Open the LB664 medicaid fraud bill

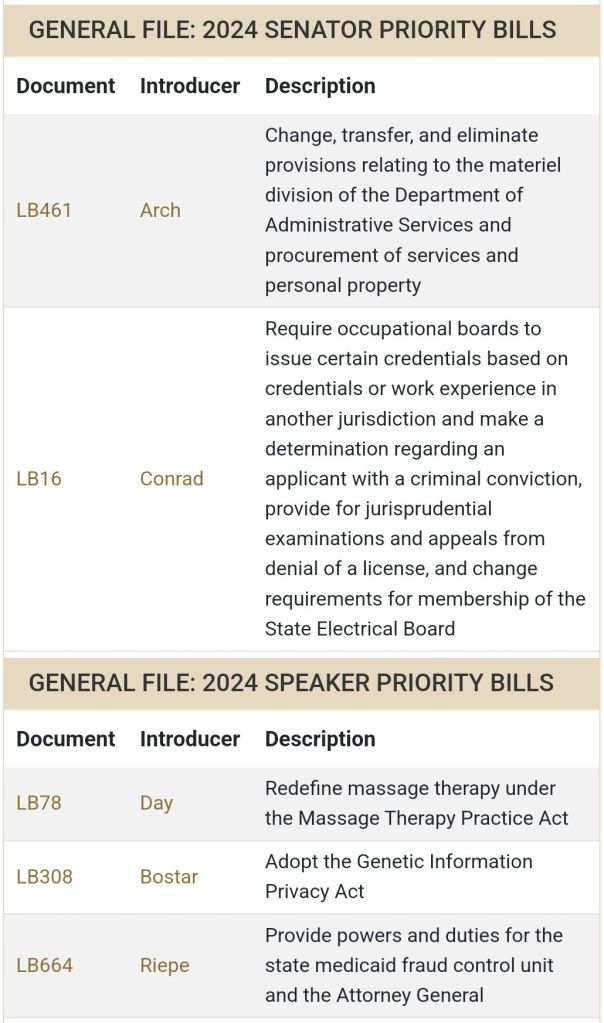point(44,965)
